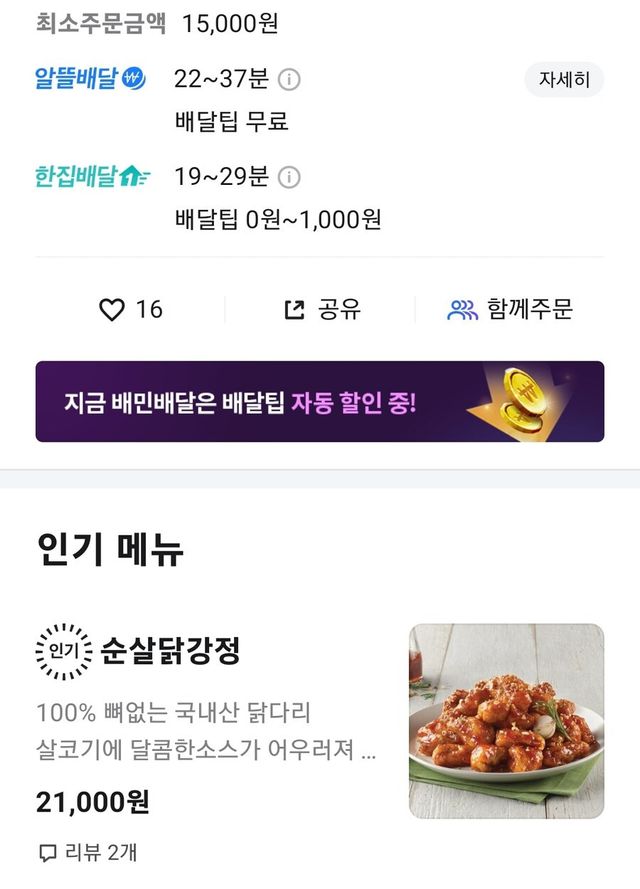Open the 자세히 delivery details button
This screenshot has width=640, height=889.
[x=564, y=80]
